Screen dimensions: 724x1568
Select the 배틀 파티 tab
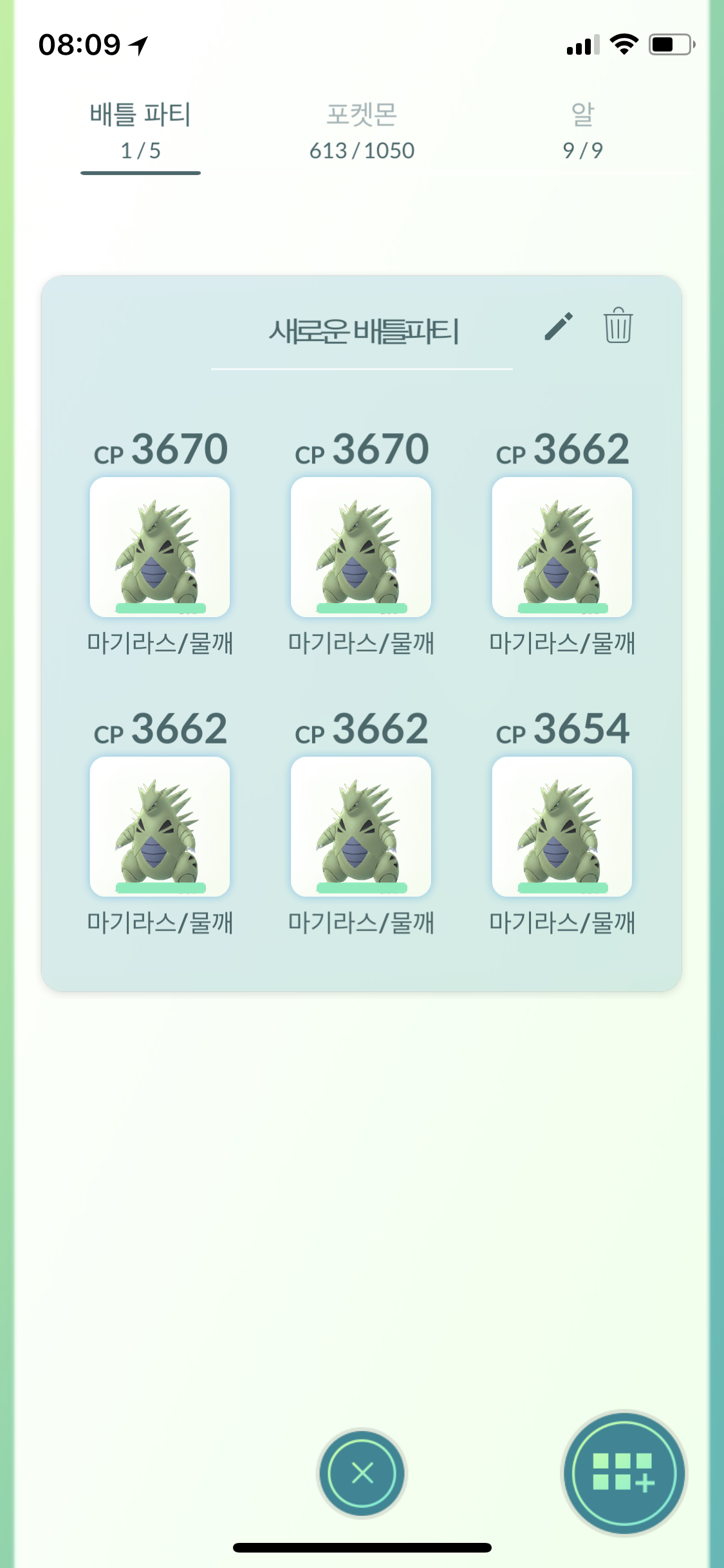point(140,131)
